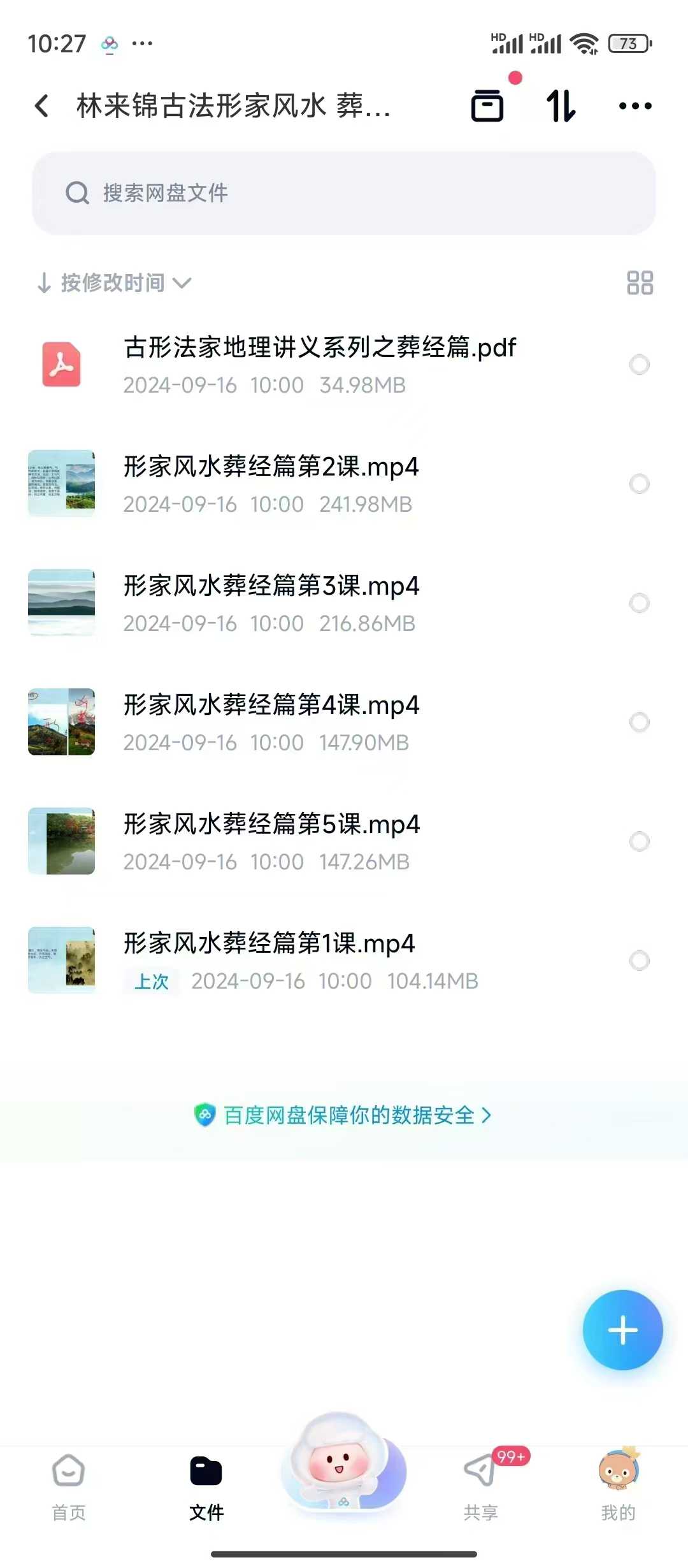Tap the search bar 搜索网盘文件
This screenshot has height=1568, width=688.
pyautogui.click(x=343, y=193)
